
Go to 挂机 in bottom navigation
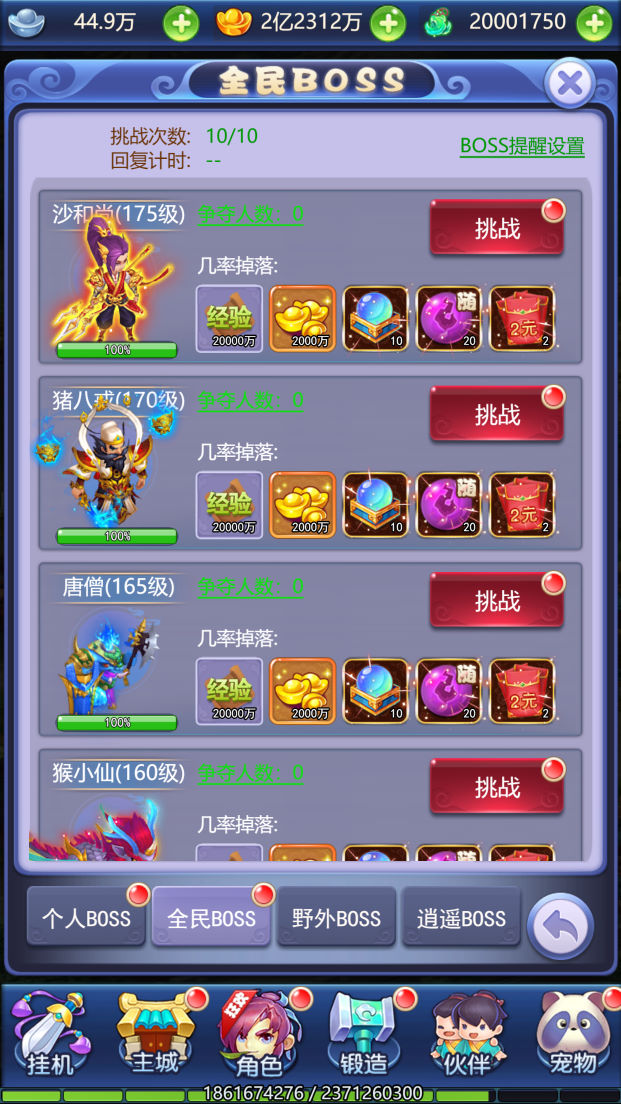(50, 1035)
